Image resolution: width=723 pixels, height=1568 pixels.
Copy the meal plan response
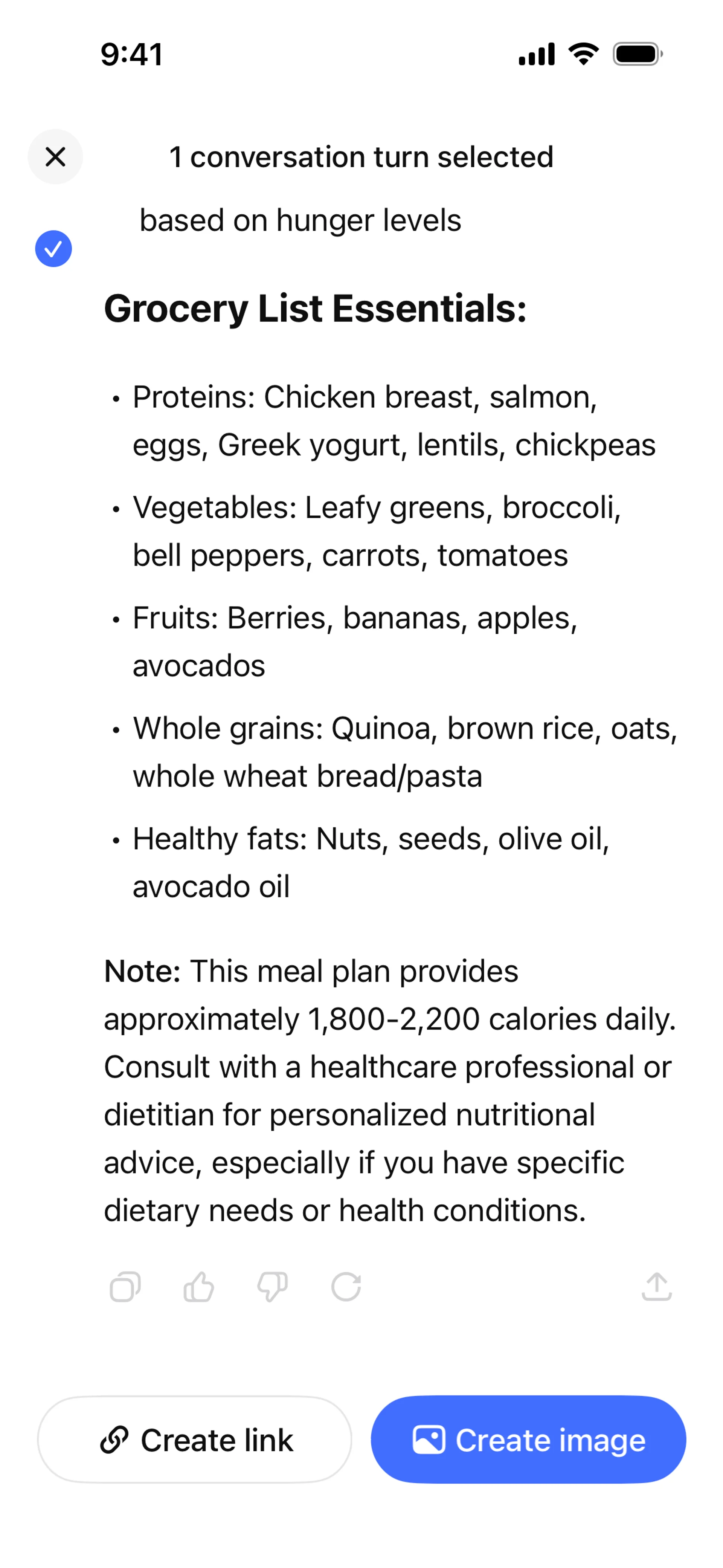tap(125, 1286)
